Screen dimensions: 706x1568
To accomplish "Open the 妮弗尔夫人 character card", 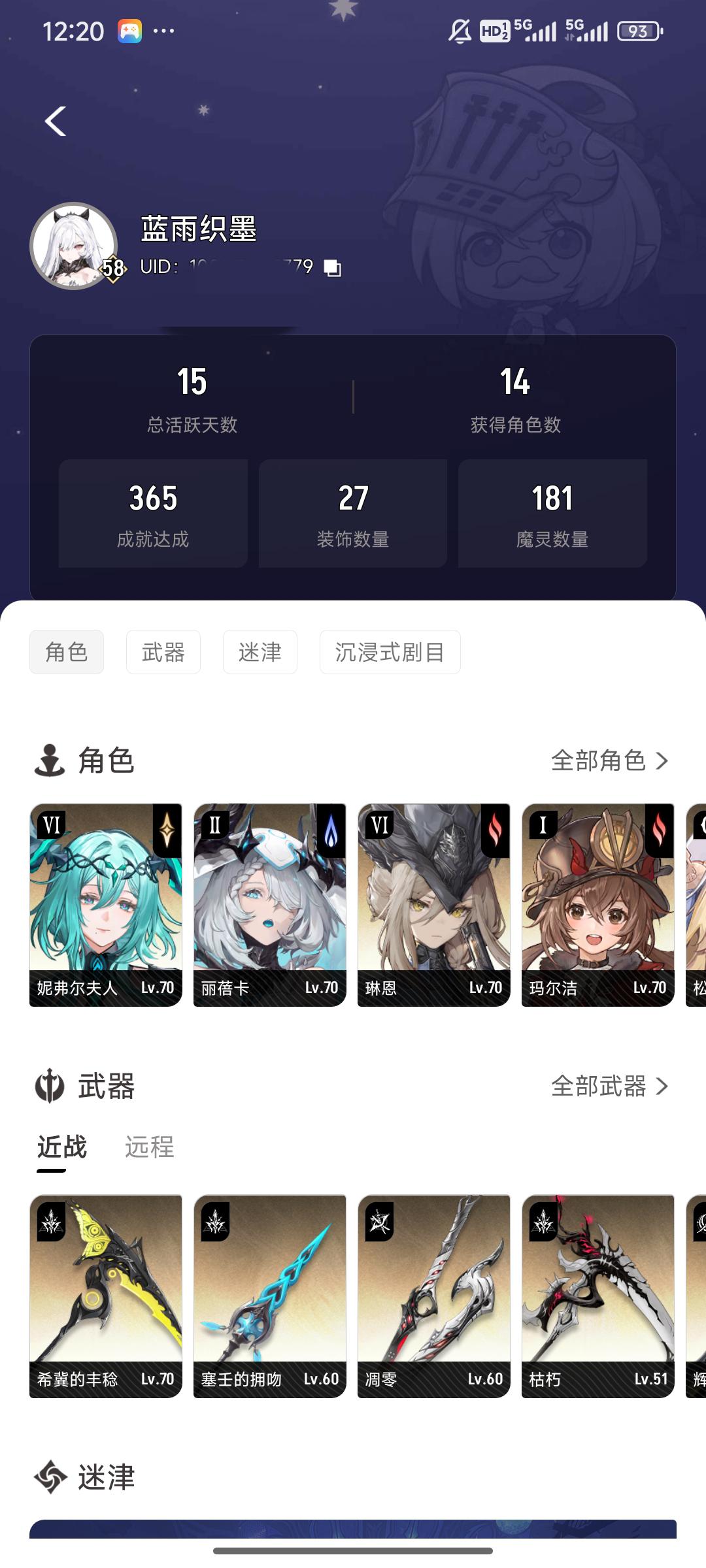I will pos(106,905).
